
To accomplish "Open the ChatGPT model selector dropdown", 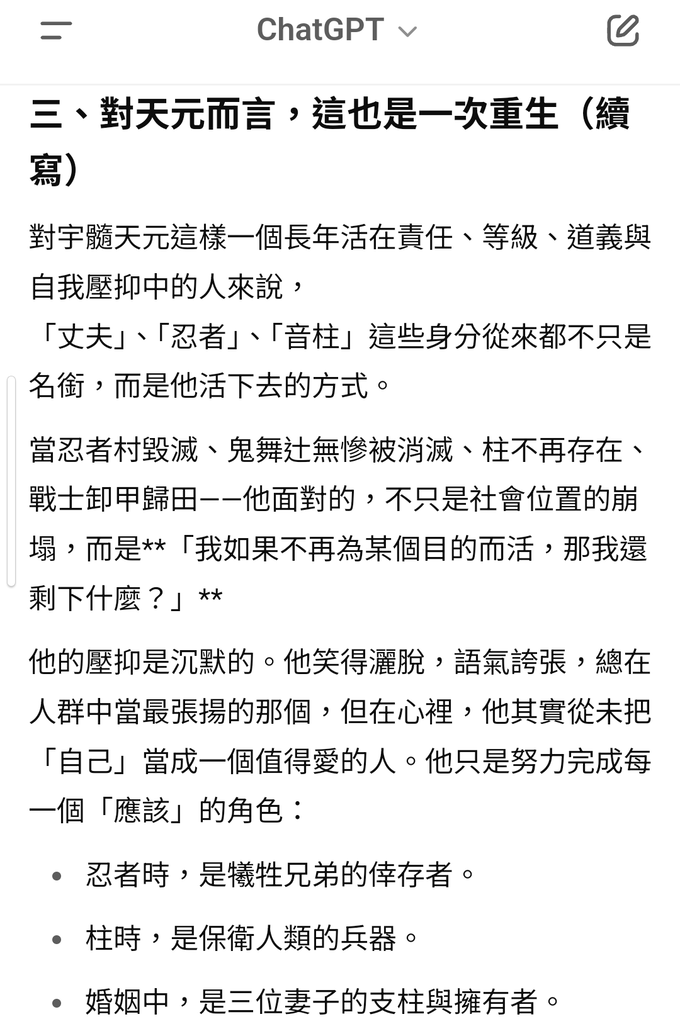I will [336, 31].
